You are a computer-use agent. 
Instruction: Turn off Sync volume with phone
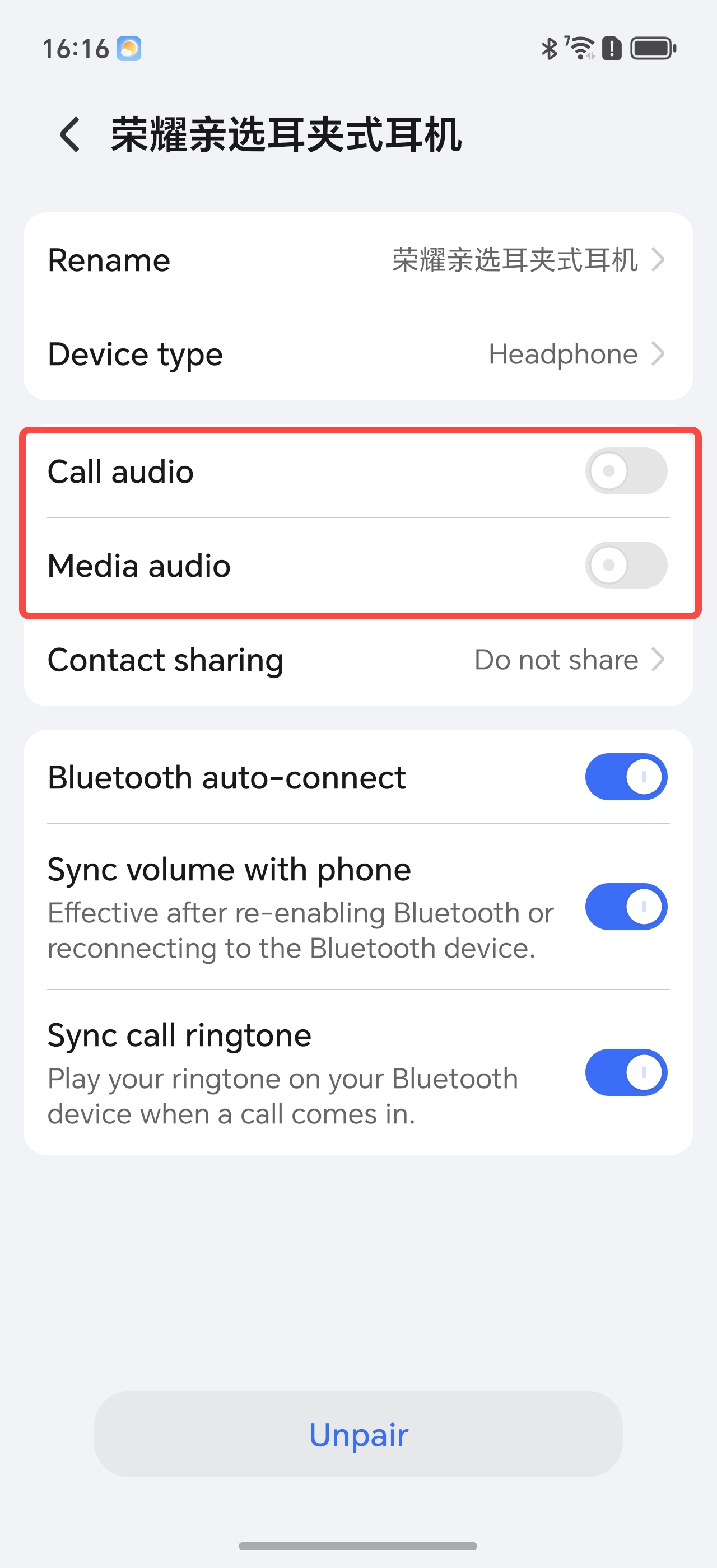pos(626,906)
